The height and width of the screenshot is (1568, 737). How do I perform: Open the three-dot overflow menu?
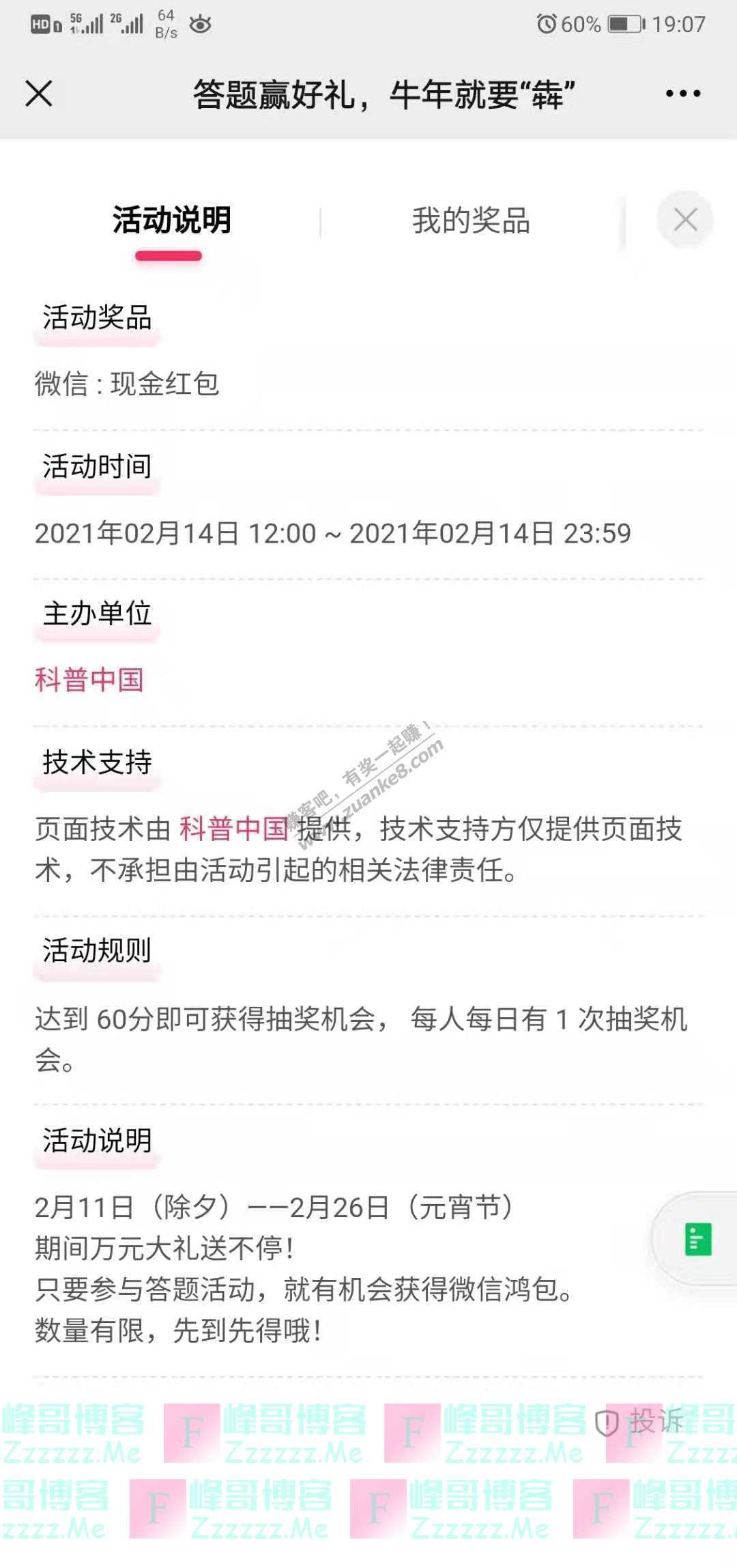[683, 94]
